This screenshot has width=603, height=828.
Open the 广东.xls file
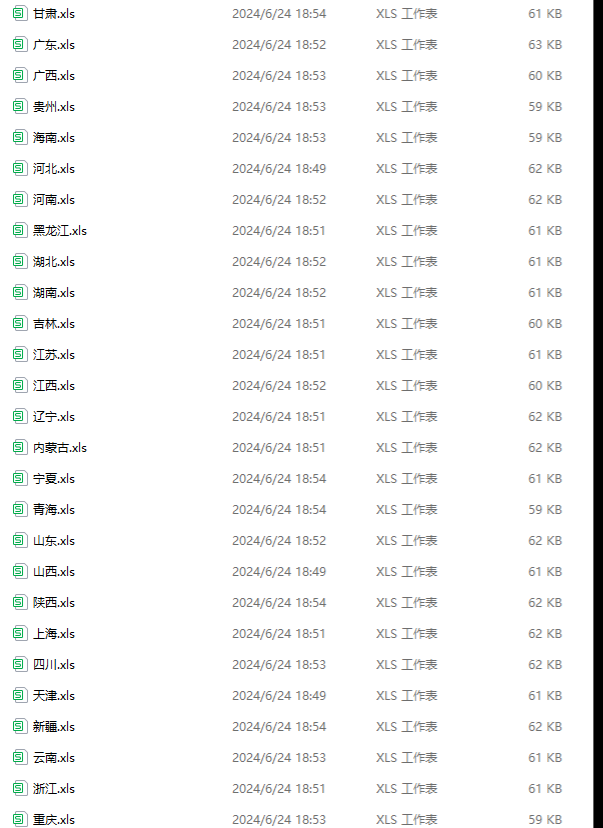pyautogui.click(x=53, y=45)
